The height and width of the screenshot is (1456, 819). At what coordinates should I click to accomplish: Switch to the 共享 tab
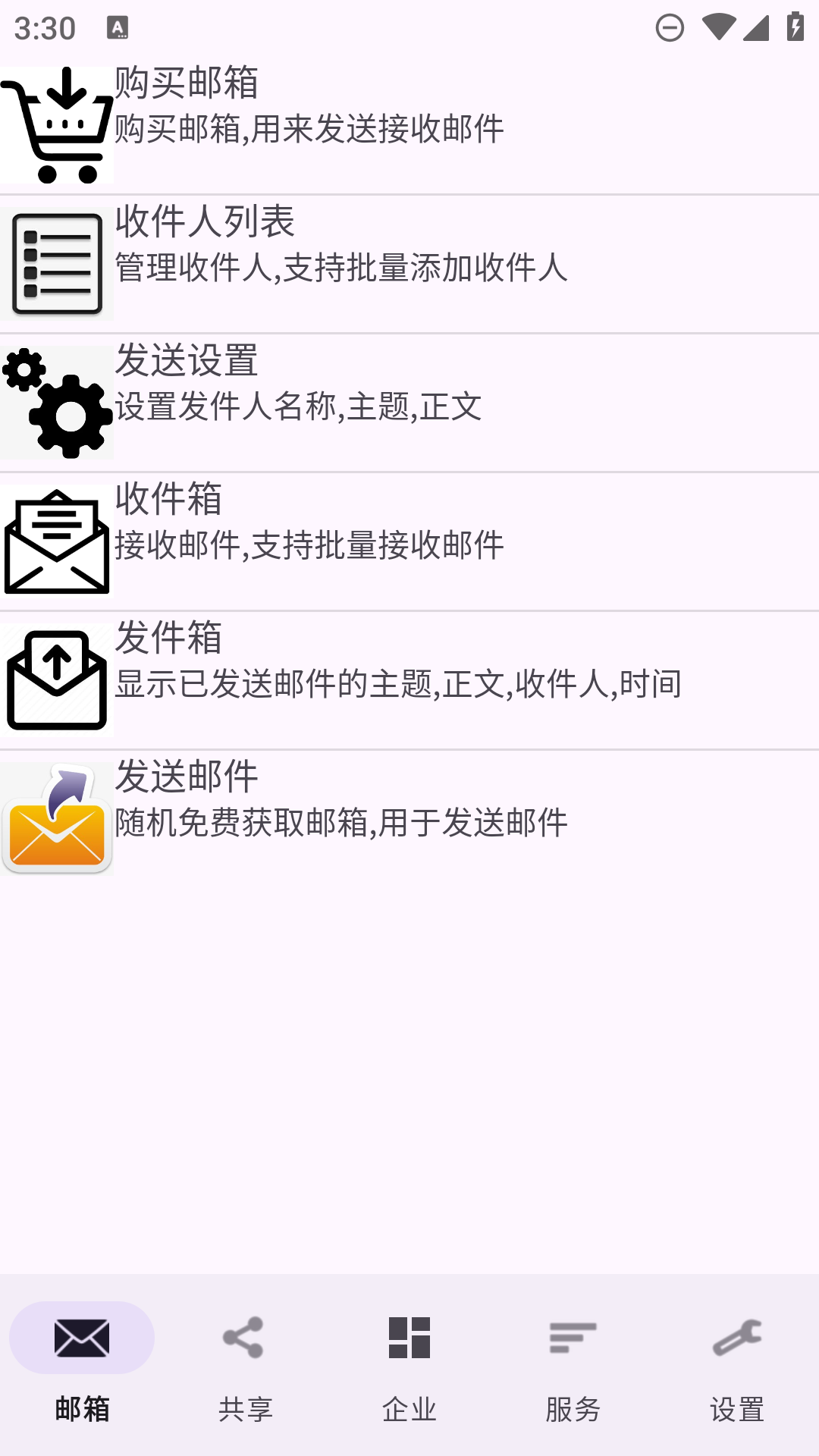(246, 1365)
